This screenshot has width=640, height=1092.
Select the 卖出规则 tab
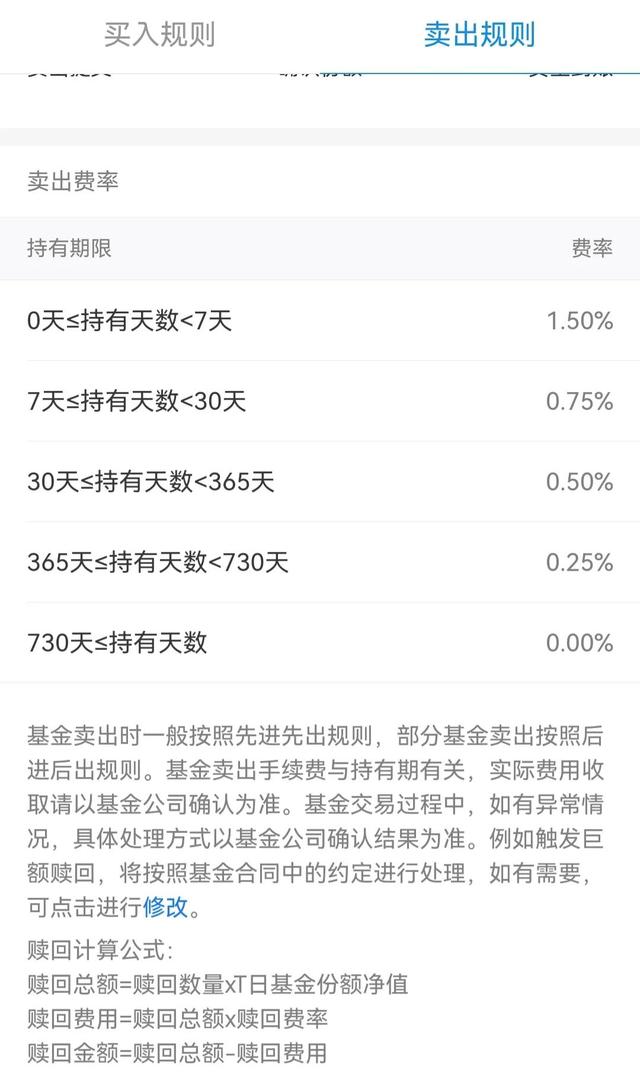(x=479, y=35)
